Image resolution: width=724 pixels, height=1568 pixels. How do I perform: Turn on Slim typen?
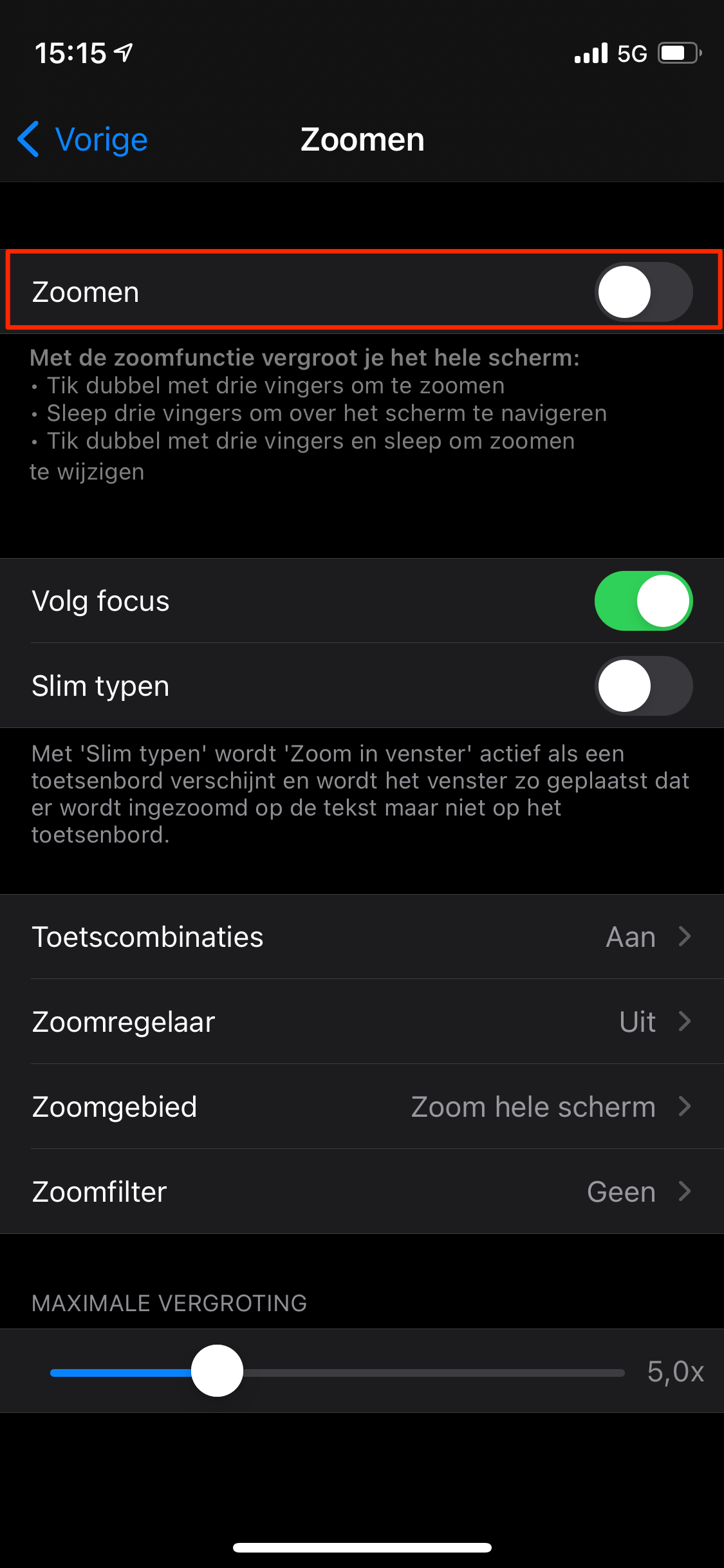point(643,686)
